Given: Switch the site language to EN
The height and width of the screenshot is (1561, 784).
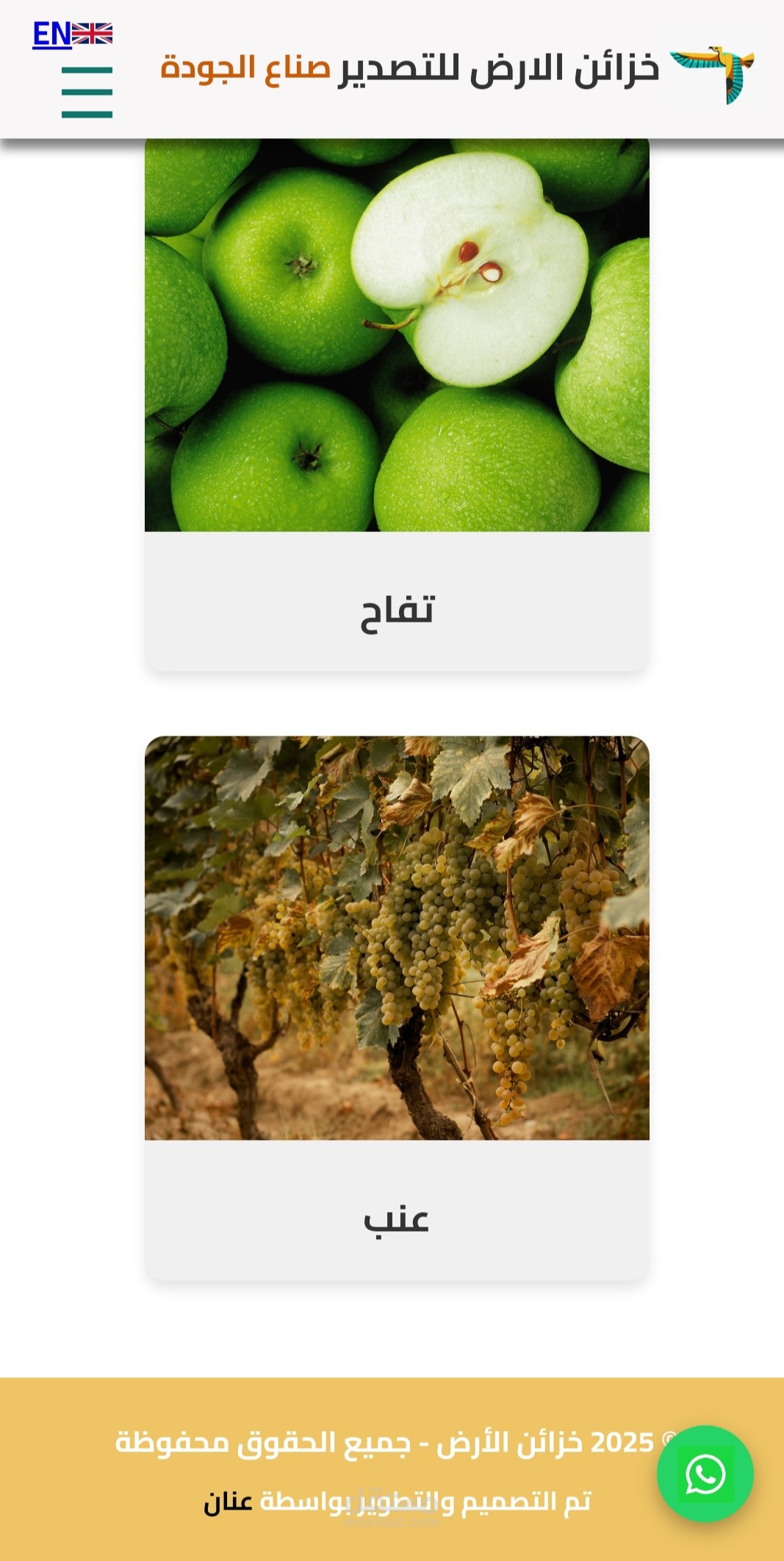Looking at the screenshot, I should 72,34.
